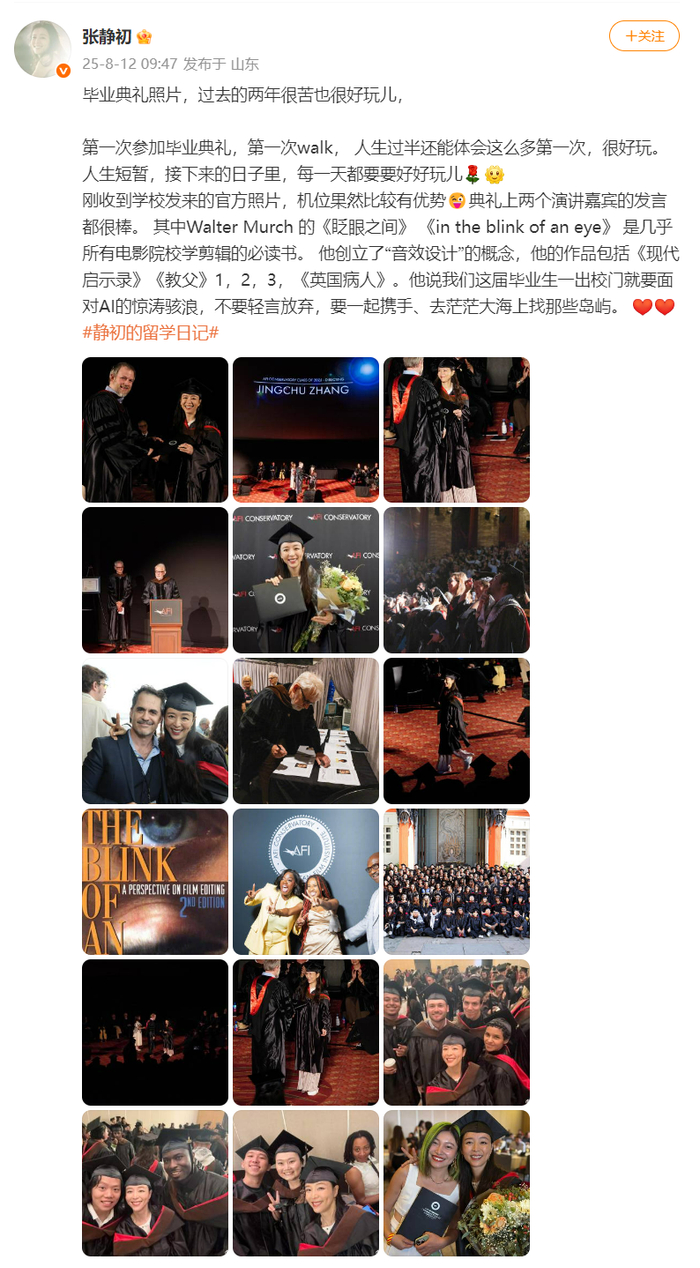Open 张静初's profile avatar
The height and width of the screenshot is (1268, 700).
click(x=43, y=49)
